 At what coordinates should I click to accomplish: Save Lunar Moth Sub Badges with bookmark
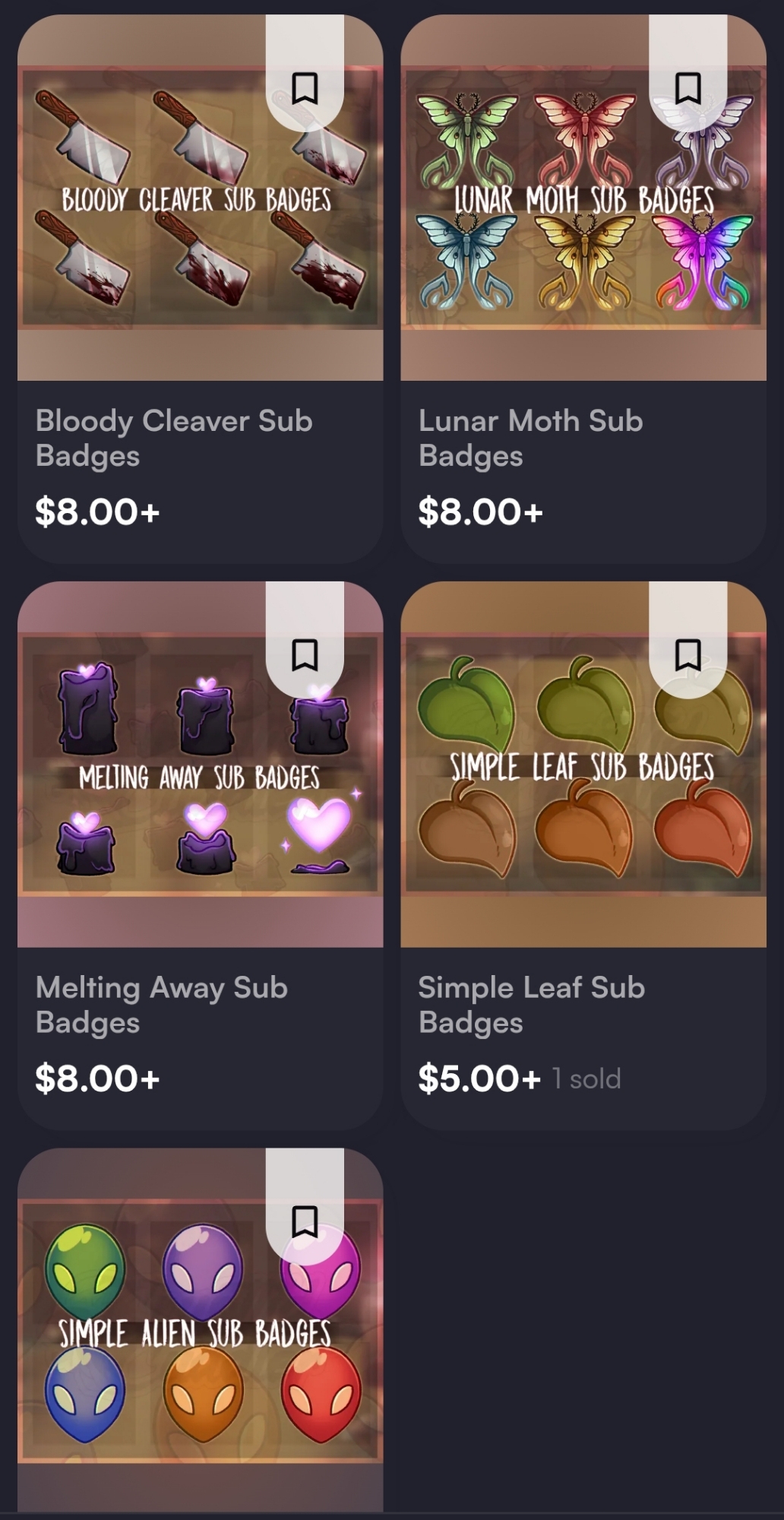(688, 88)
